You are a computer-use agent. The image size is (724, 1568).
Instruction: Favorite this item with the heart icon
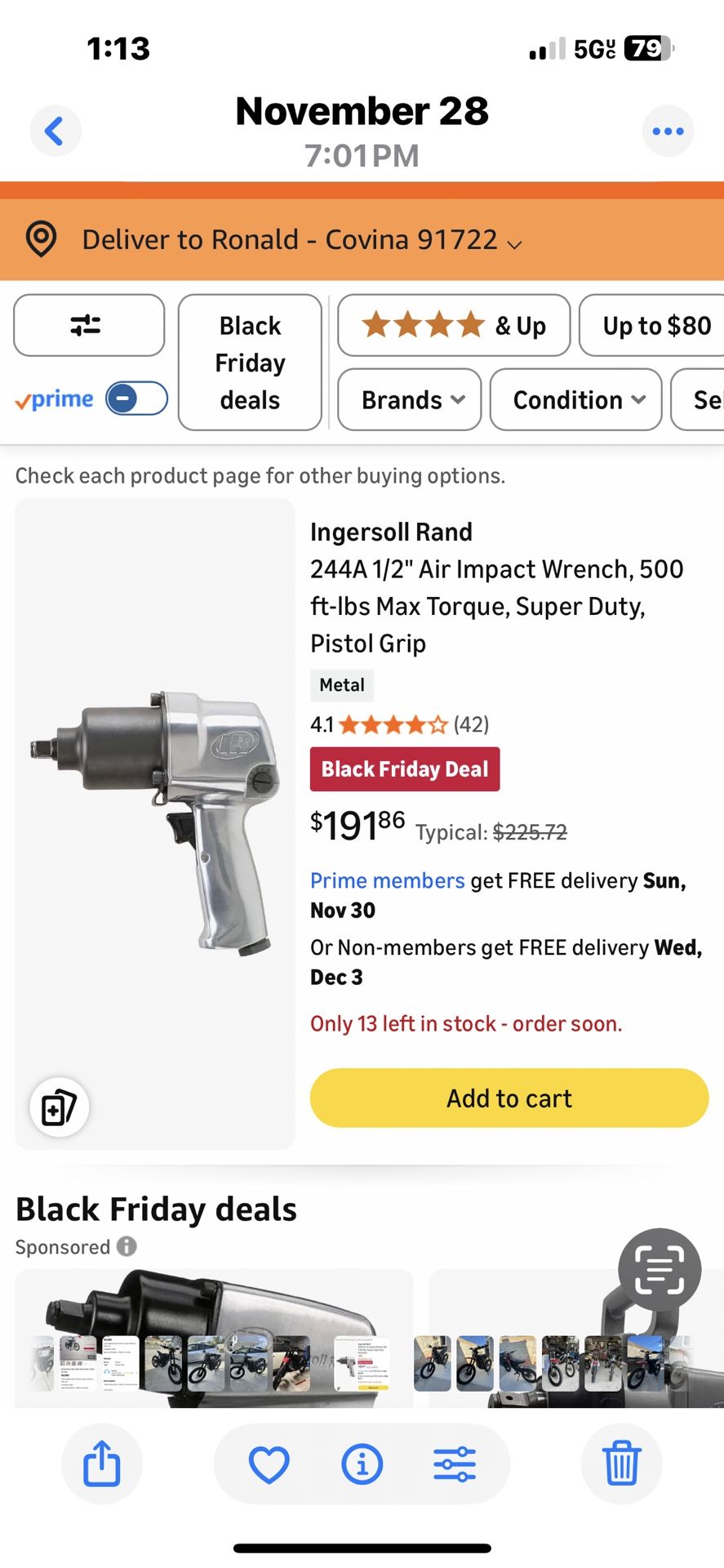click(269, 1463)
